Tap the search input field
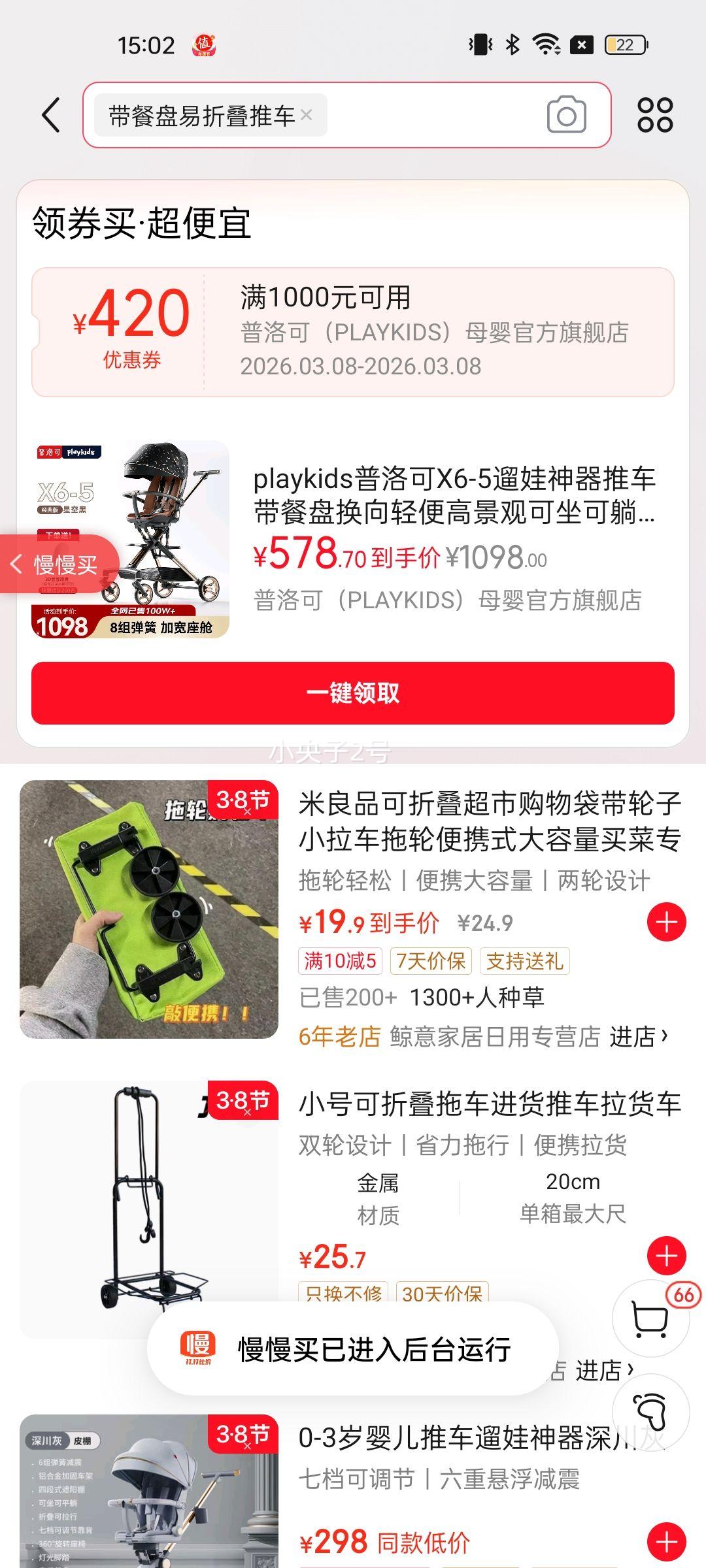Screen dimensions: 706x1568 coord(431,116)
